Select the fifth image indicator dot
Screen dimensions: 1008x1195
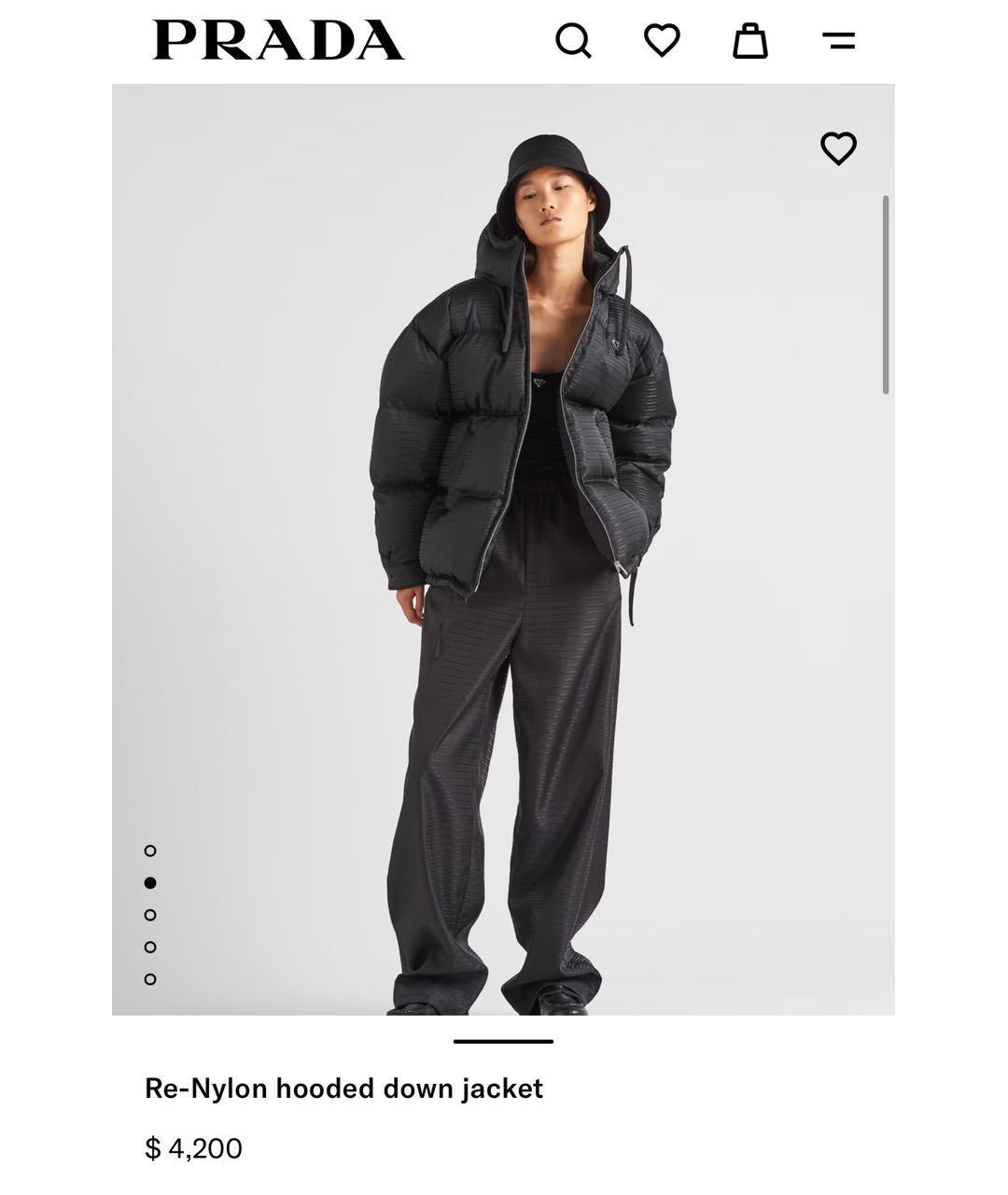point(150,979)
